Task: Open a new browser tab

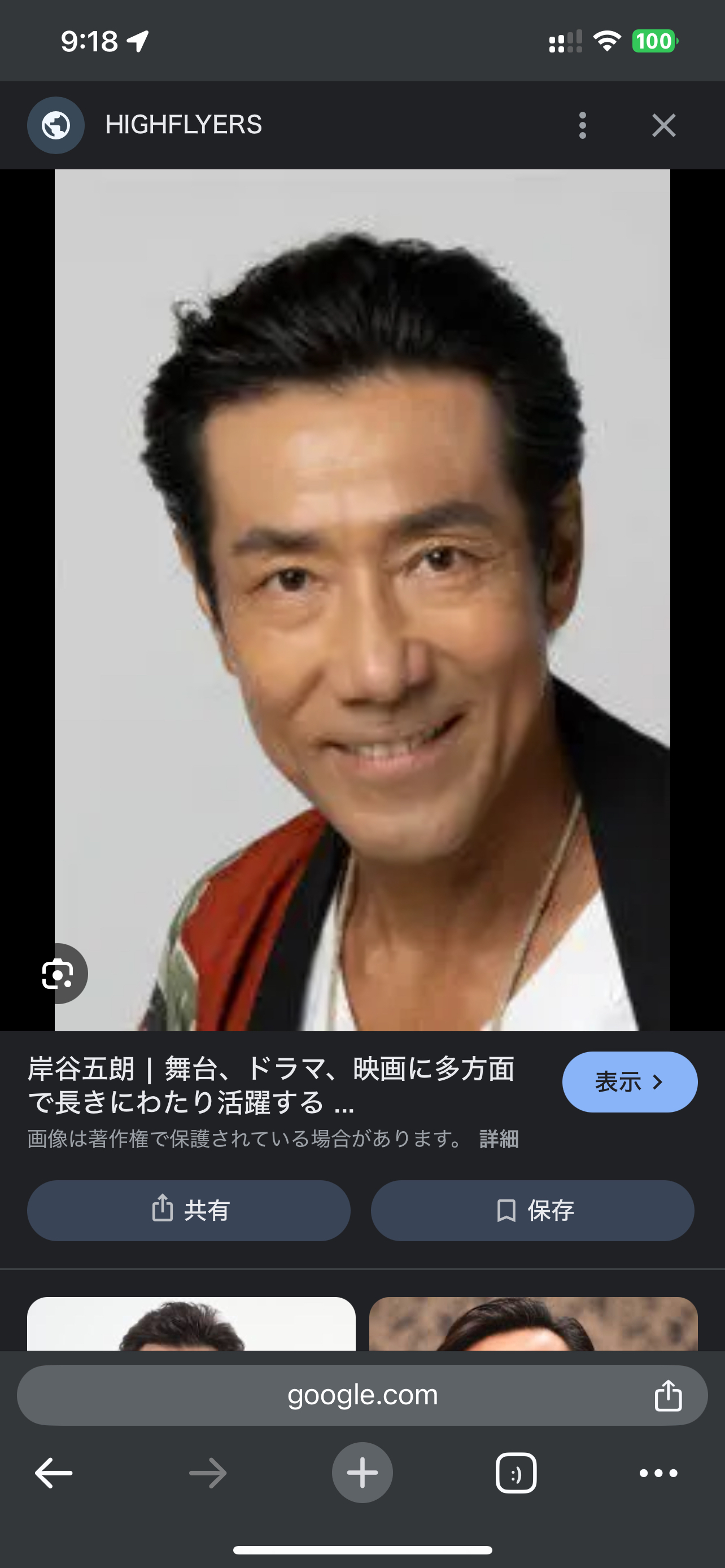Action: click(362, 1473)
